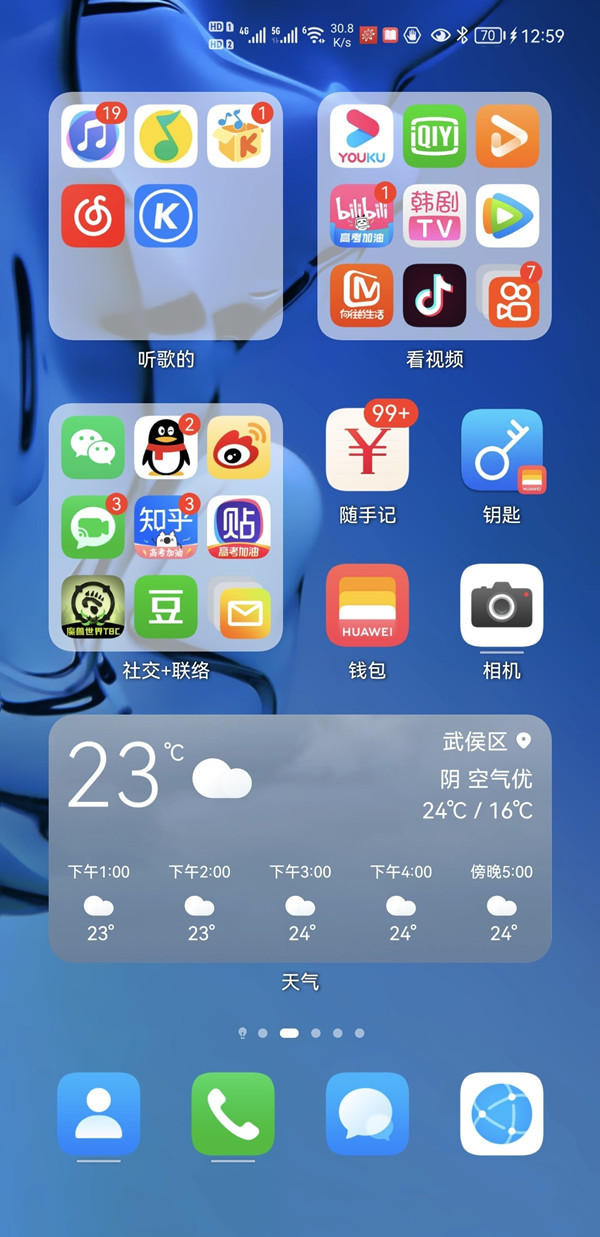
Task: Open the 天气 weather widget for 武侯区
Action: pos(300,838)
